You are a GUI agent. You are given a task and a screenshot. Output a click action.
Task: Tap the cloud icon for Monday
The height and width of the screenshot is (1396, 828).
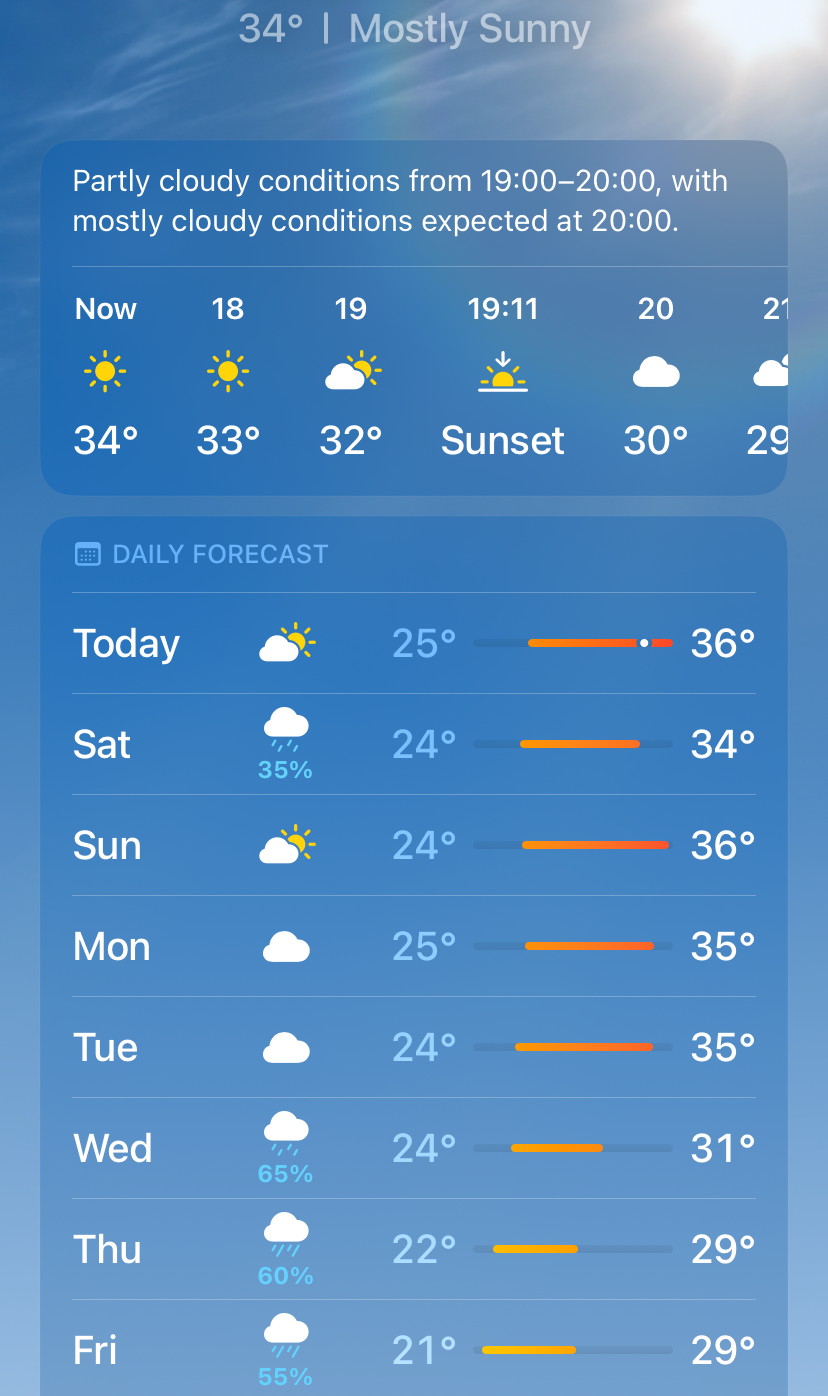[x=285, y=945]
